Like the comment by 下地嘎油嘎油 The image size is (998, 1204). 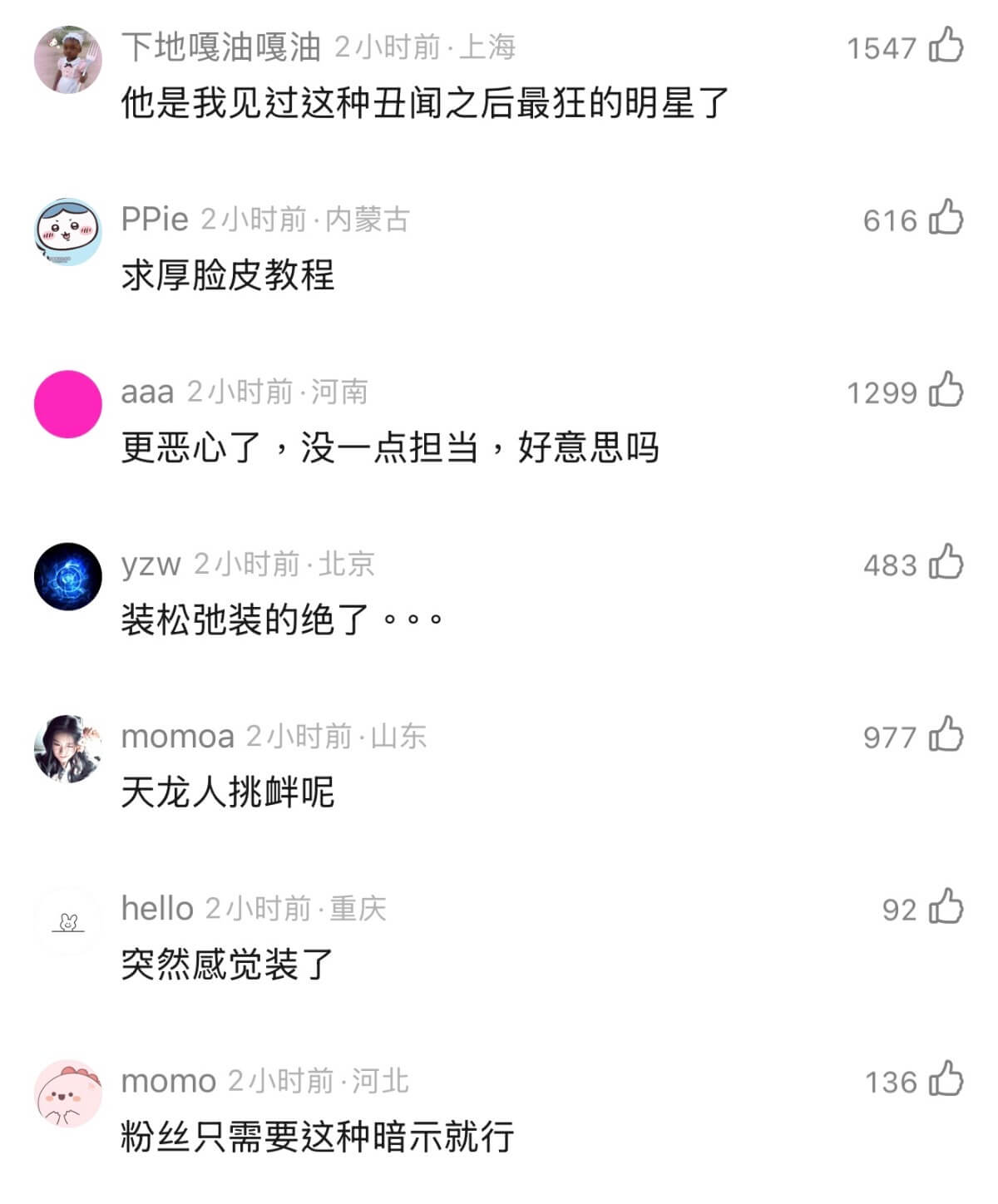pos(946,46)
